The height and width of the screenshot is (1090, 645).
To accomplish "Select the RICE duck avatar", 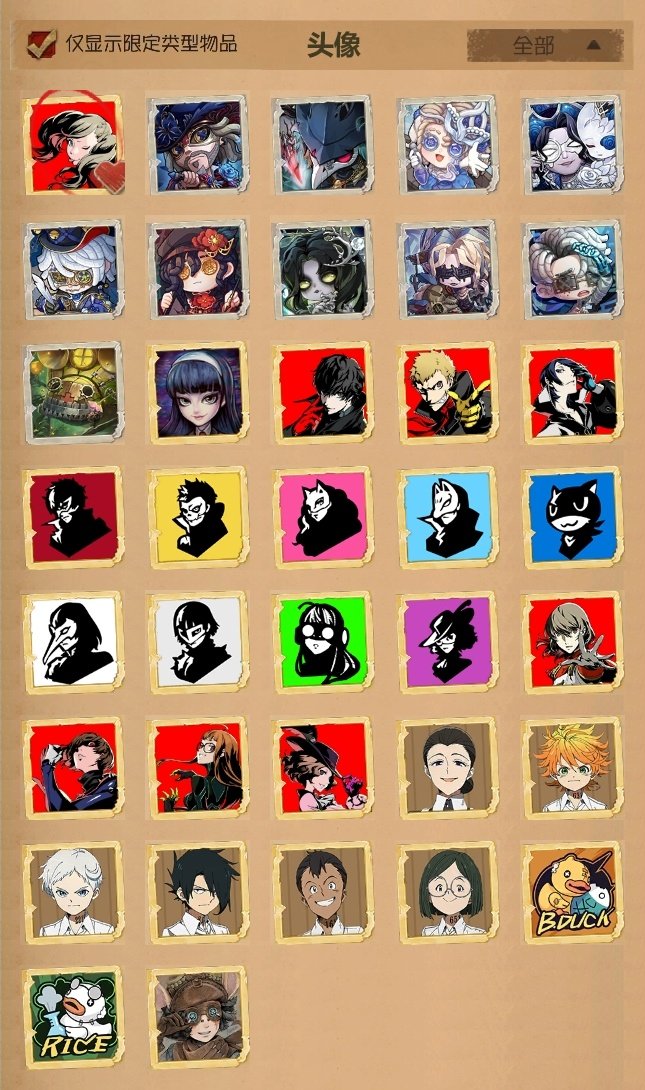I will pyautogui.click(x=72, y=1017).
